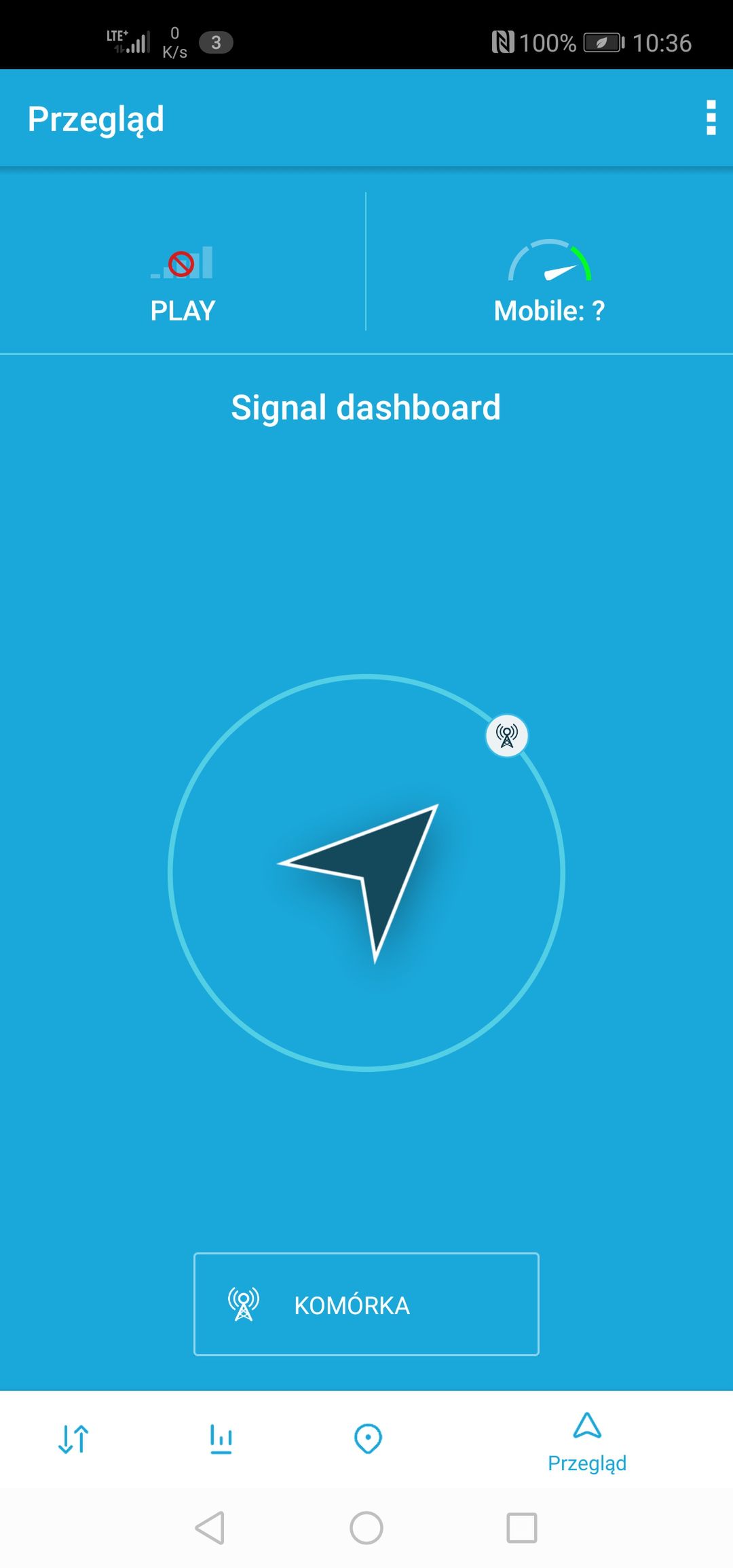733x1568 pixels.
Task: Switch to the up-down arrows speed tab
Action: click(x=73, y=1439)
